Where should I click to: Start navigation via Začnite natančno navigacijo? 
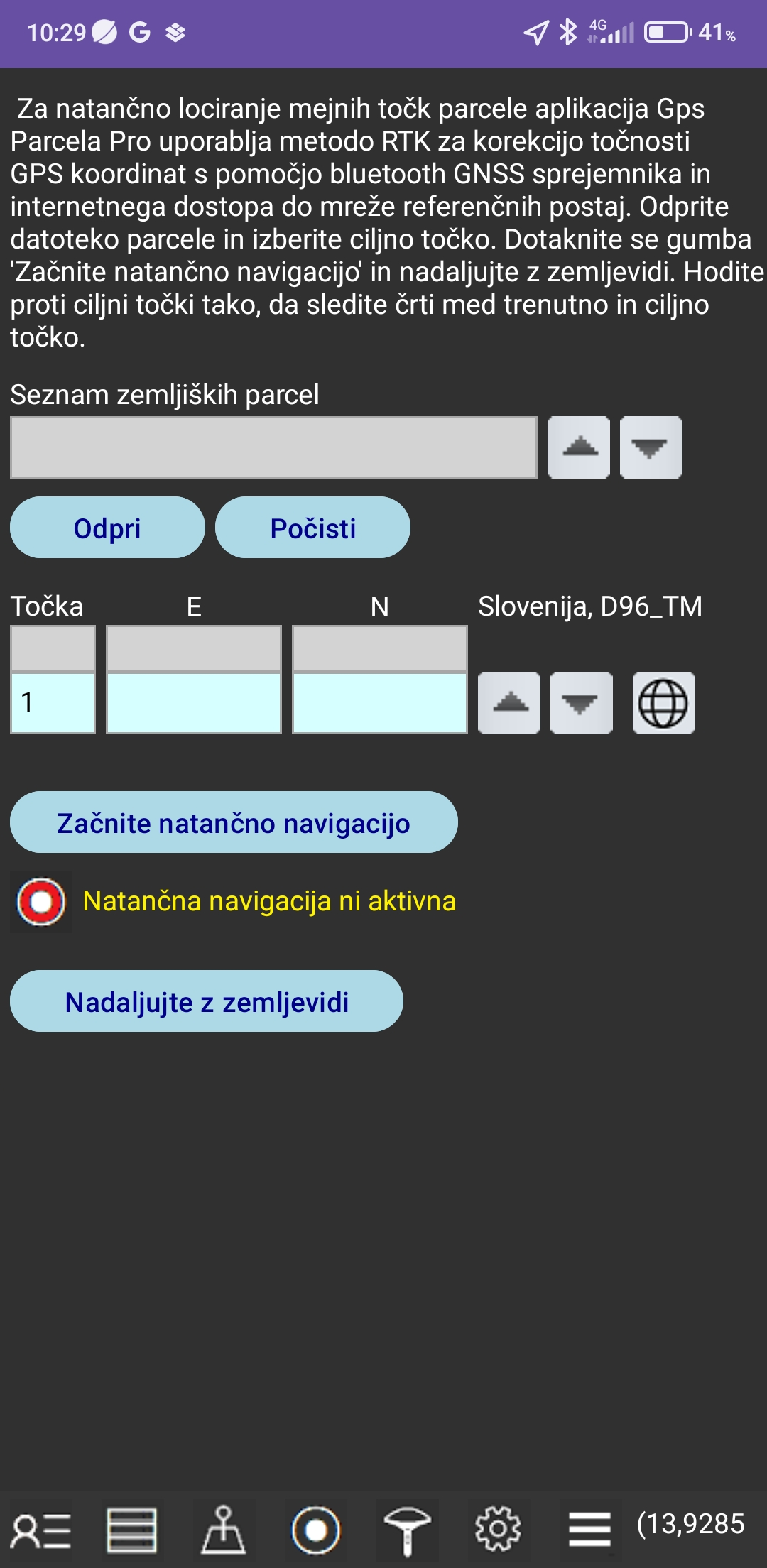click(234, 821)
